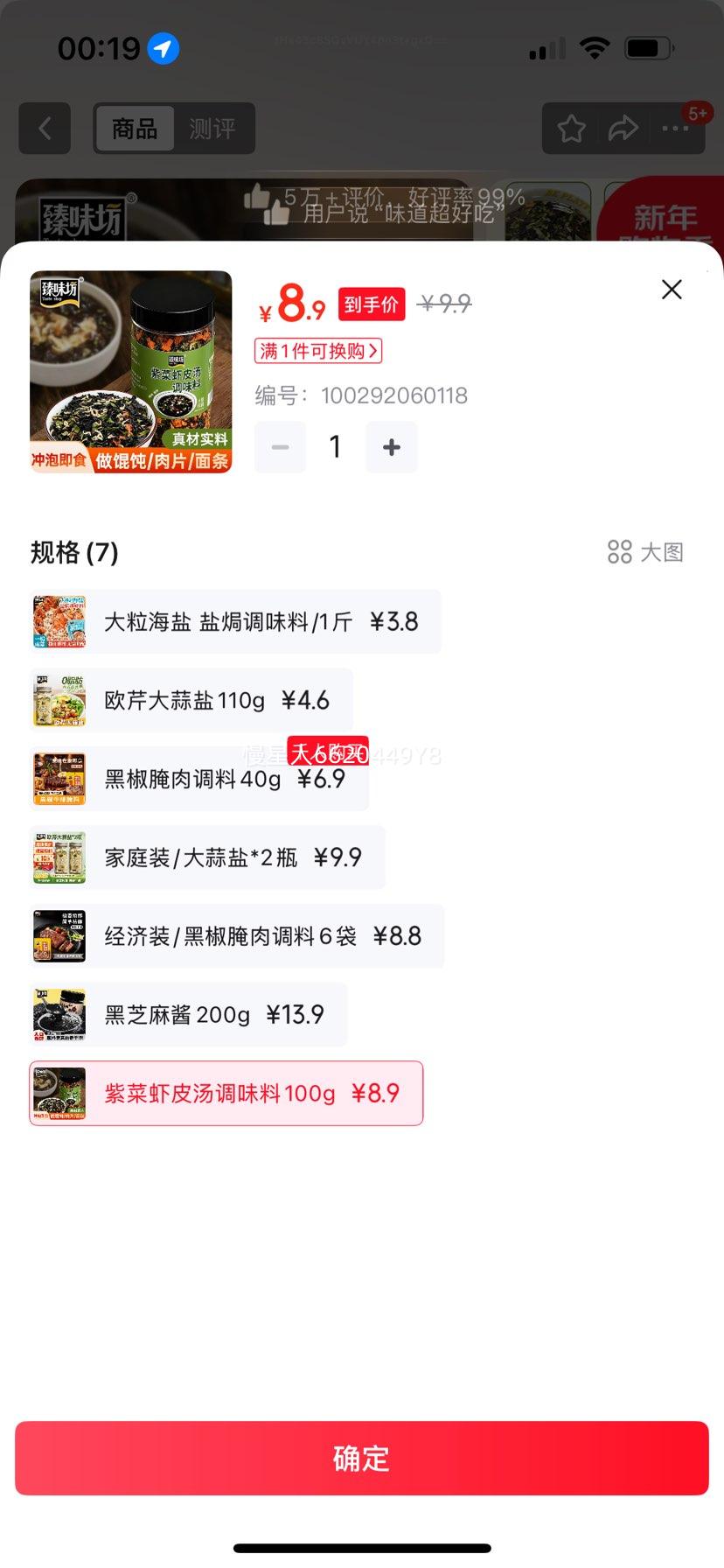View the enlarged product image
Viewport: 724px width, 1568px height.
(131, 372)
